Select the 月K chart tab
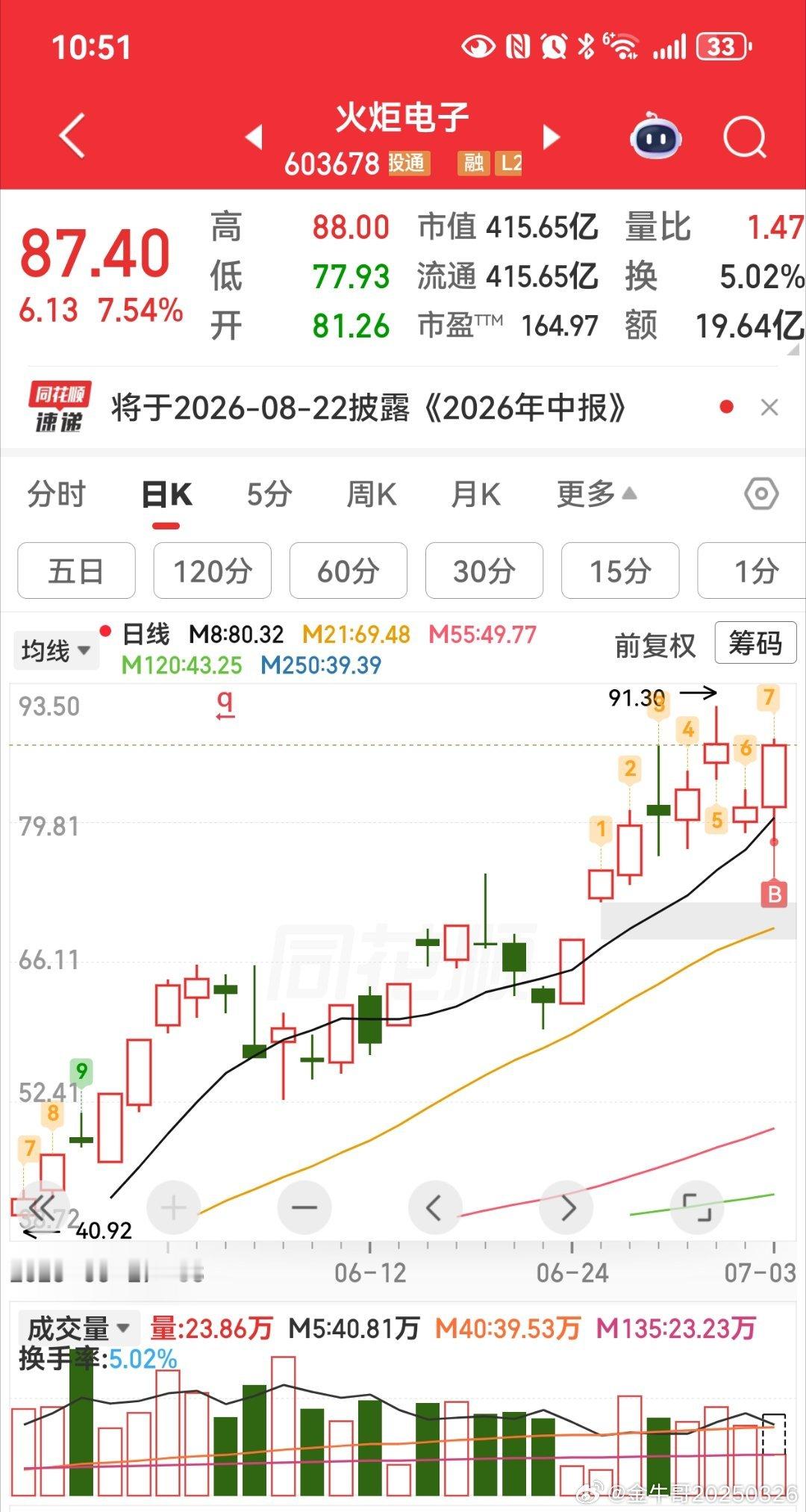Viewport: 806px width, 1512px height. click(x=475, y=494)
